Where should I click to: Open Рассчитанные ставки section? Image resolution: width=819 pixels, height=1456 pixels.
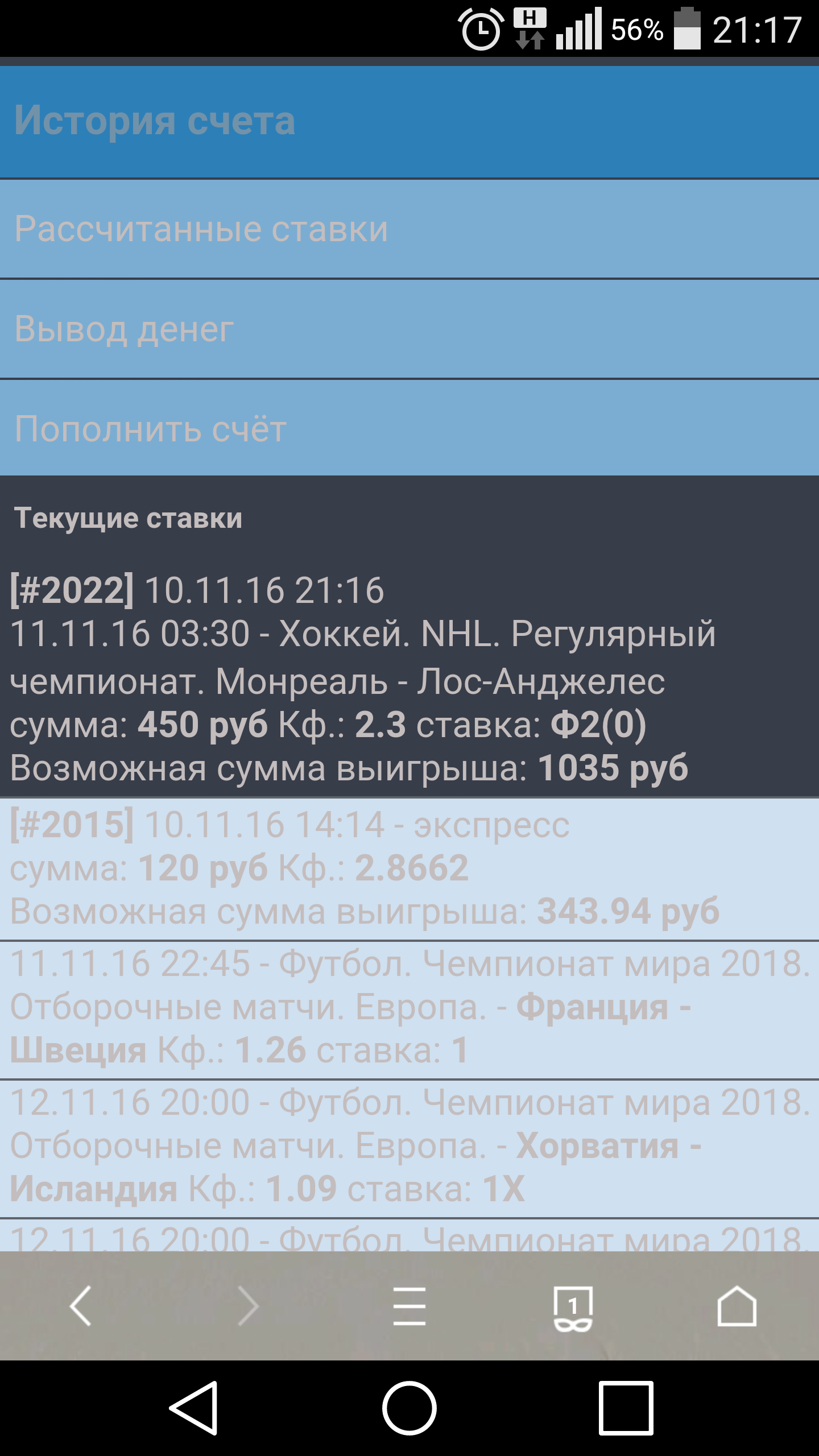[409, 229]
